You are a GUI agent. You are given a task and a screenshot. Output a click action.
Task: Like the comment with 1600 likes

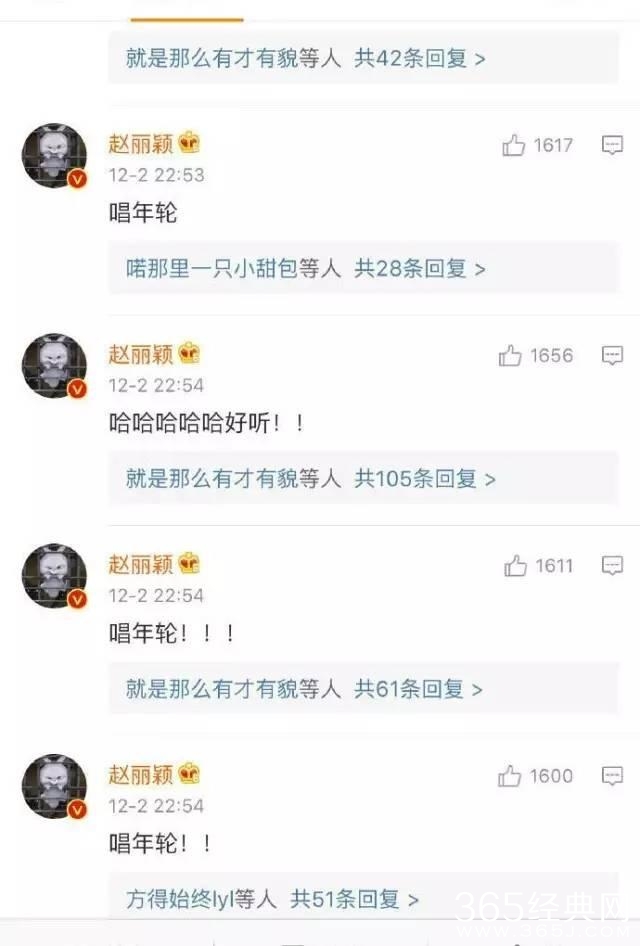pos(511,777)
